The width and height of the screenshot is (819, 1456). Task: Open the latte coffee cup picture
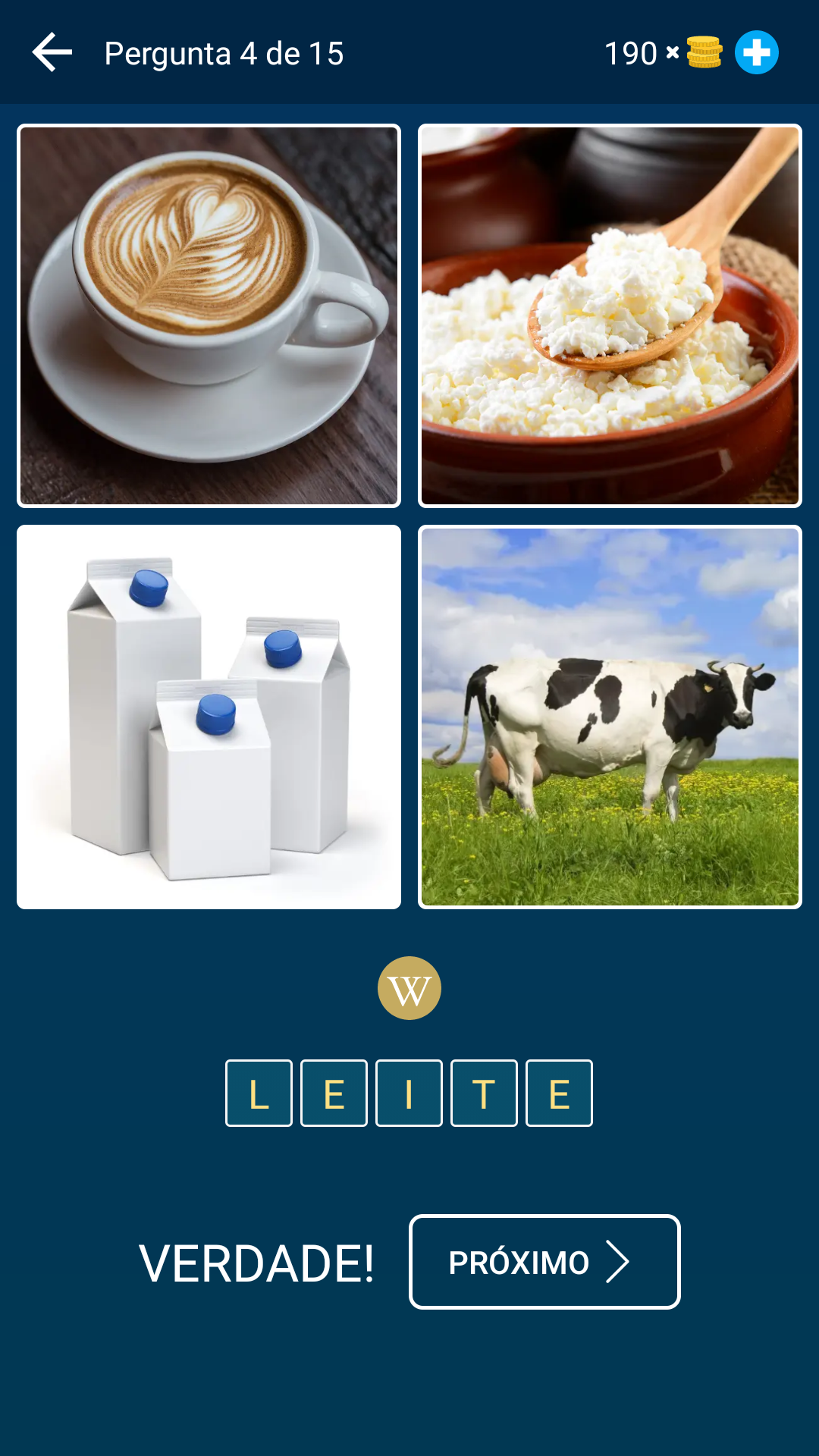(209, 315)
